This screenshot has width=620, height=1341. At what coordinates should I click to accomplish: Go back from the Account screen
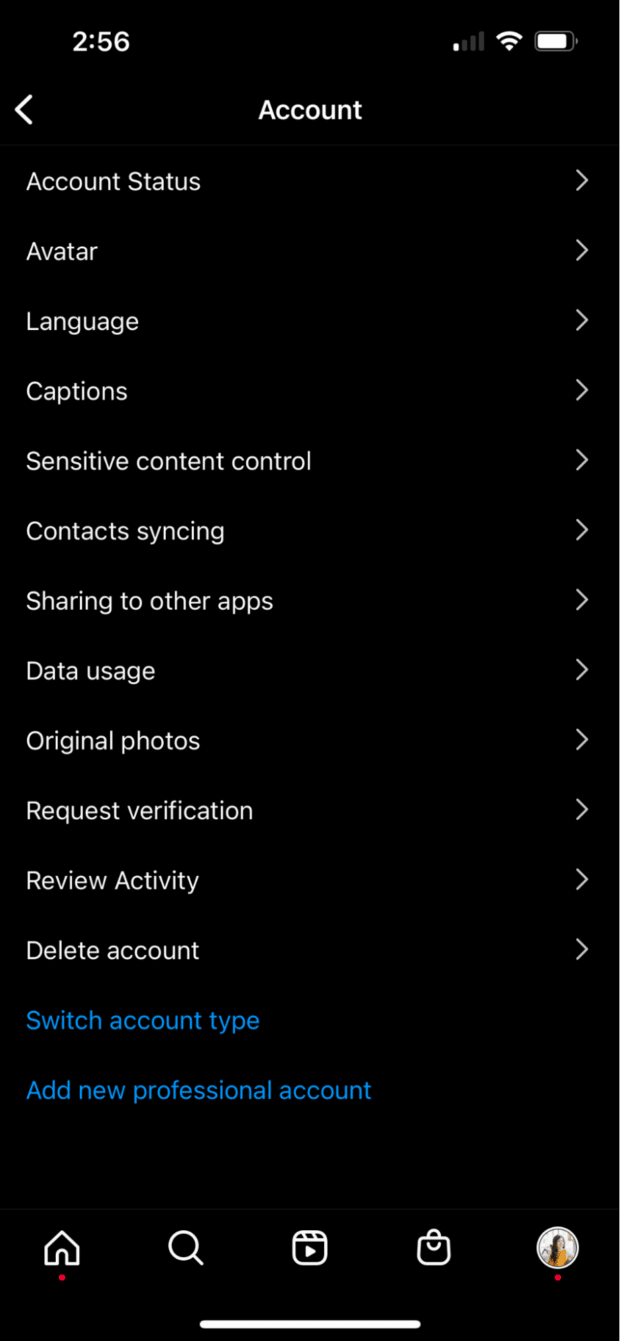(25, 110)
